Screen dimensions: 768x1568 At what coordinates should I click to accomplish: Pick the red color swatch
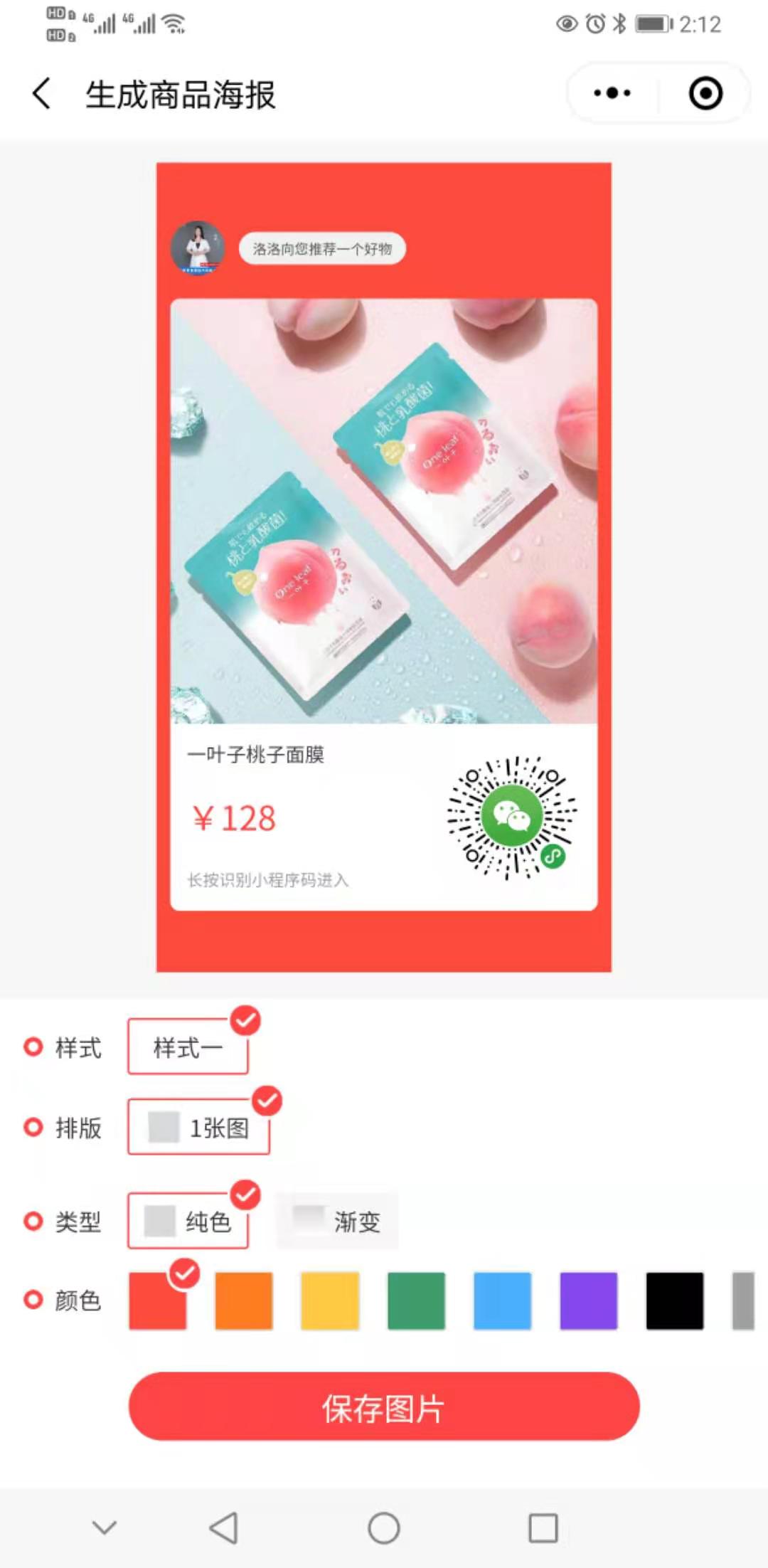pos(157,1301)
